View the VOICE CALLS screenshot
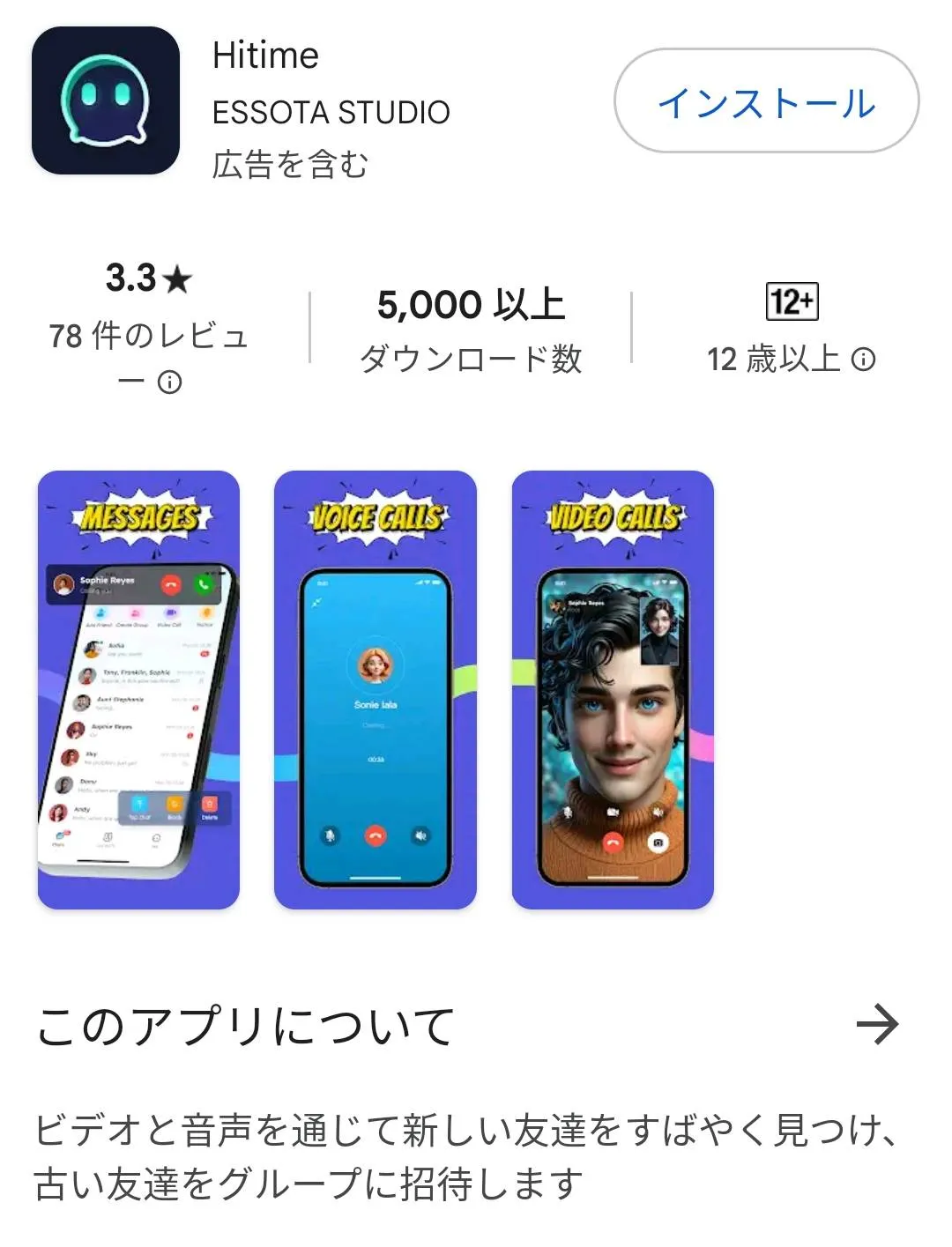The height and width of the screenshot is (1247, 952). click(376, 689)
